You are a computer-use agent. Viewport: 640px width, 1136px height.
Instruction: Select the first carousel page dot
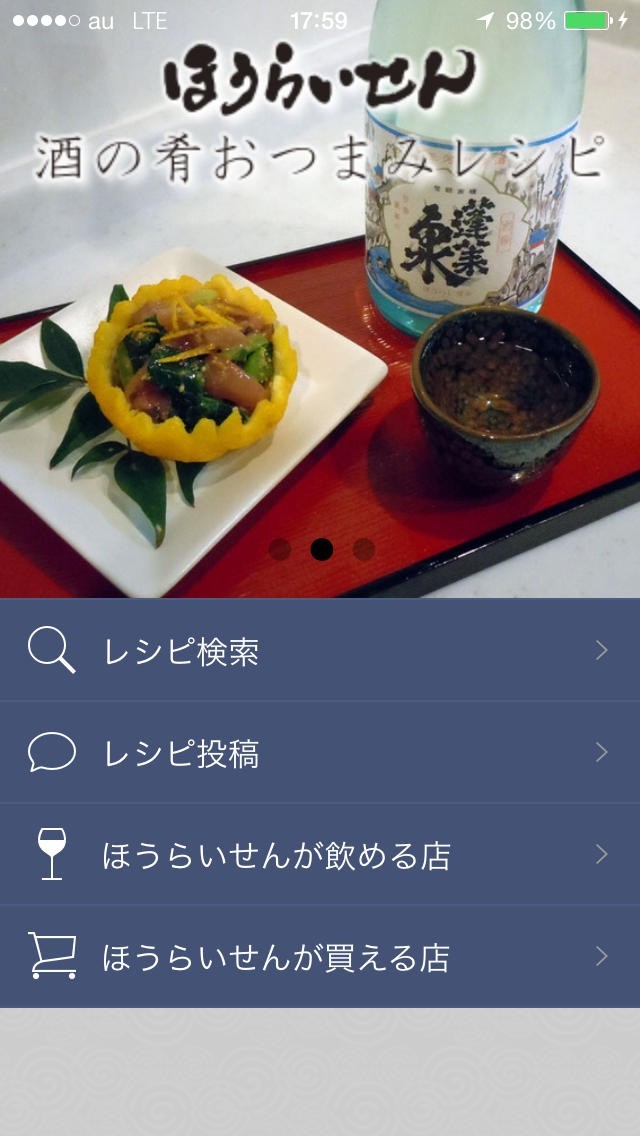coord(280,549)
